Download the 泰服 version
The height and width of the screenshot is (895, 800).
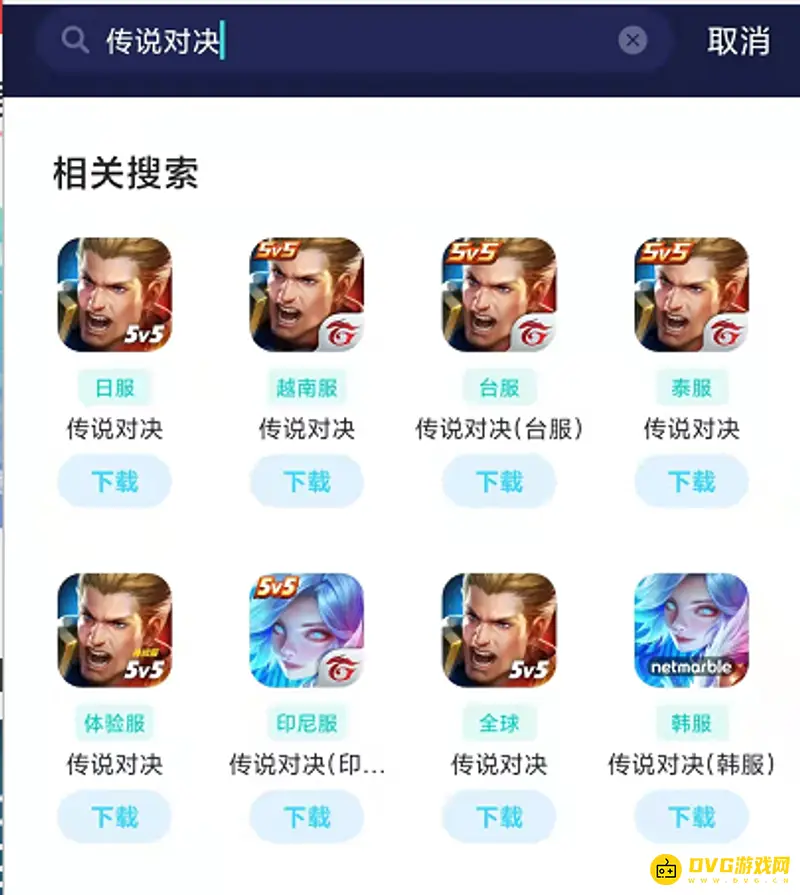[x=691, y=481]
